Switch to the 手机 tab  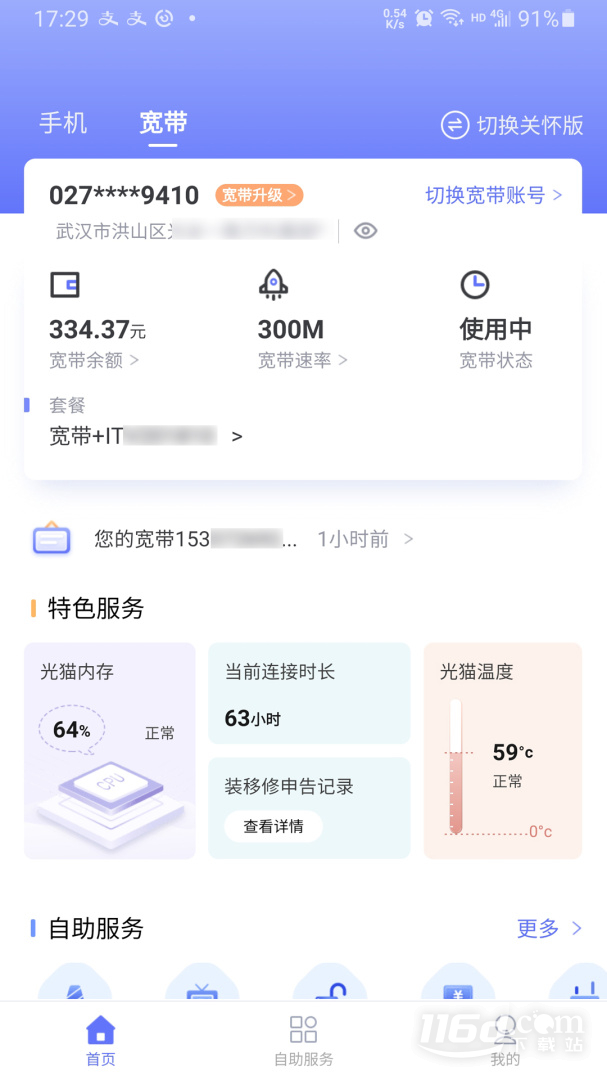point(63,123)
